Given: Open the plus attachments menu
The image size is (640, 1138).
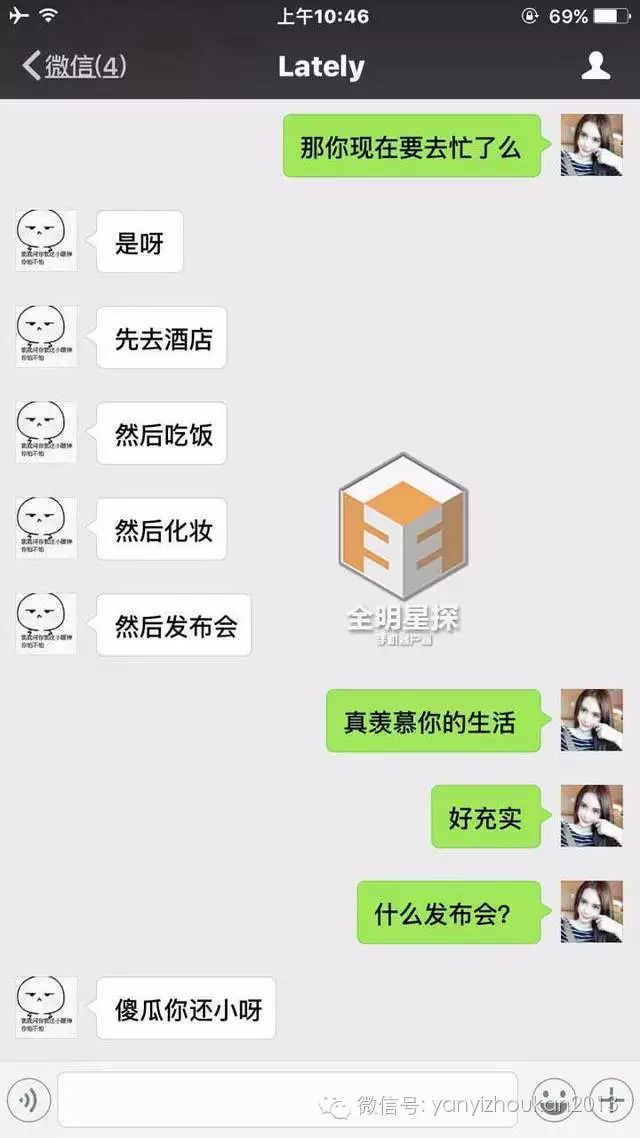Looking at the screenshot, I should [611, 1100].
